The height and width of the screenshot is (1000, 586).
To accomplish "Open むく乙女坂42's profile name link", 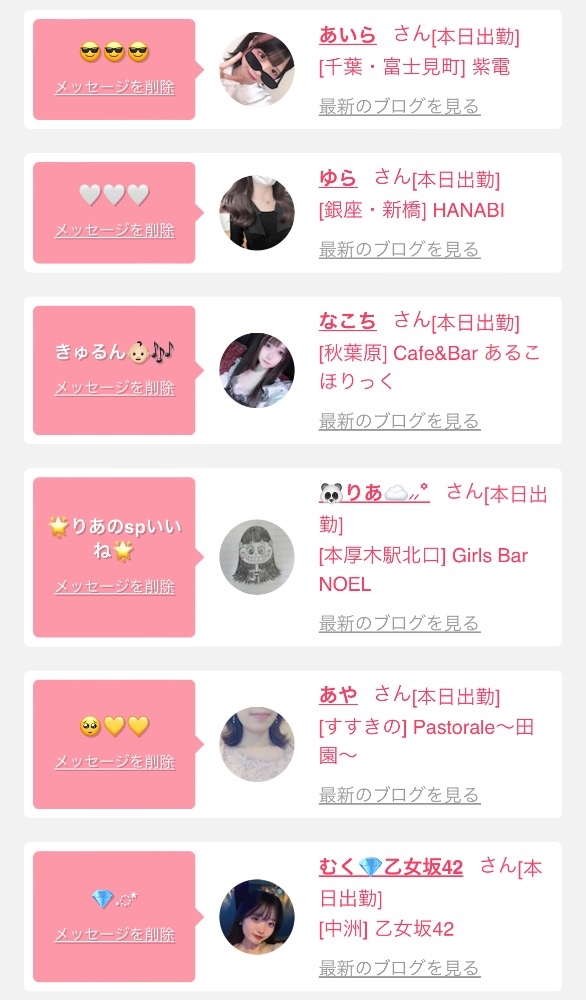I will (391, 867).
